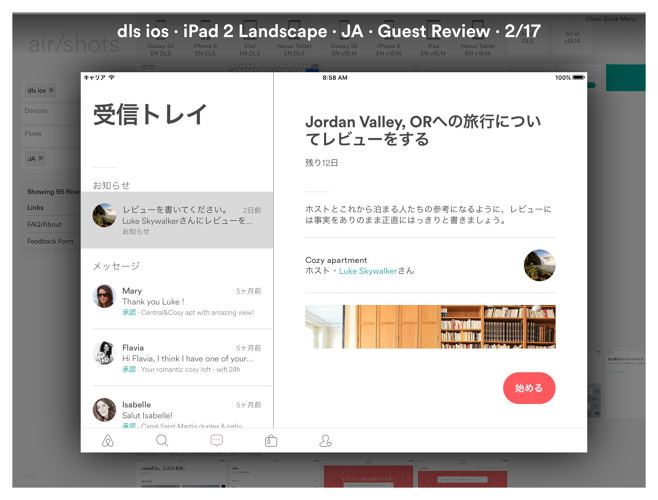This screenshot has height=500, width=658.
Task: Remove the dls ios filter chip
Action: coord(52,90)
